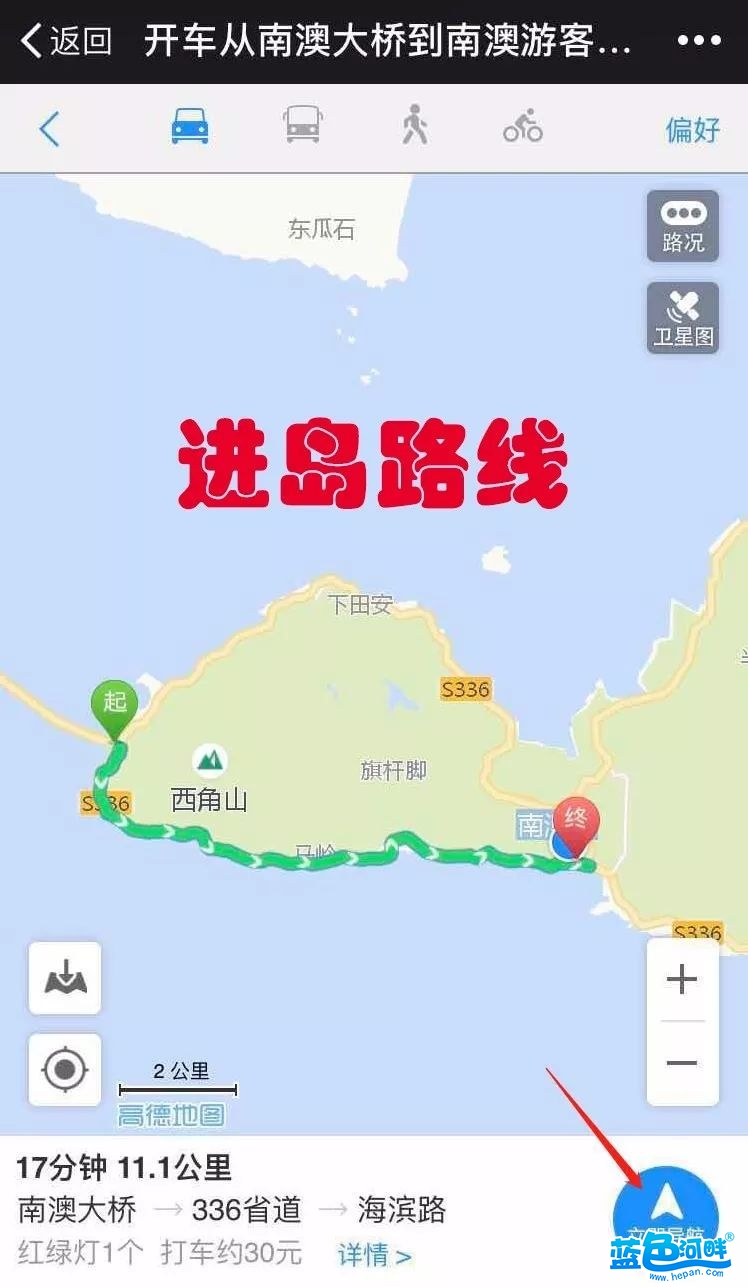
Task: Switch to walking mode
Action: point(414,128)
